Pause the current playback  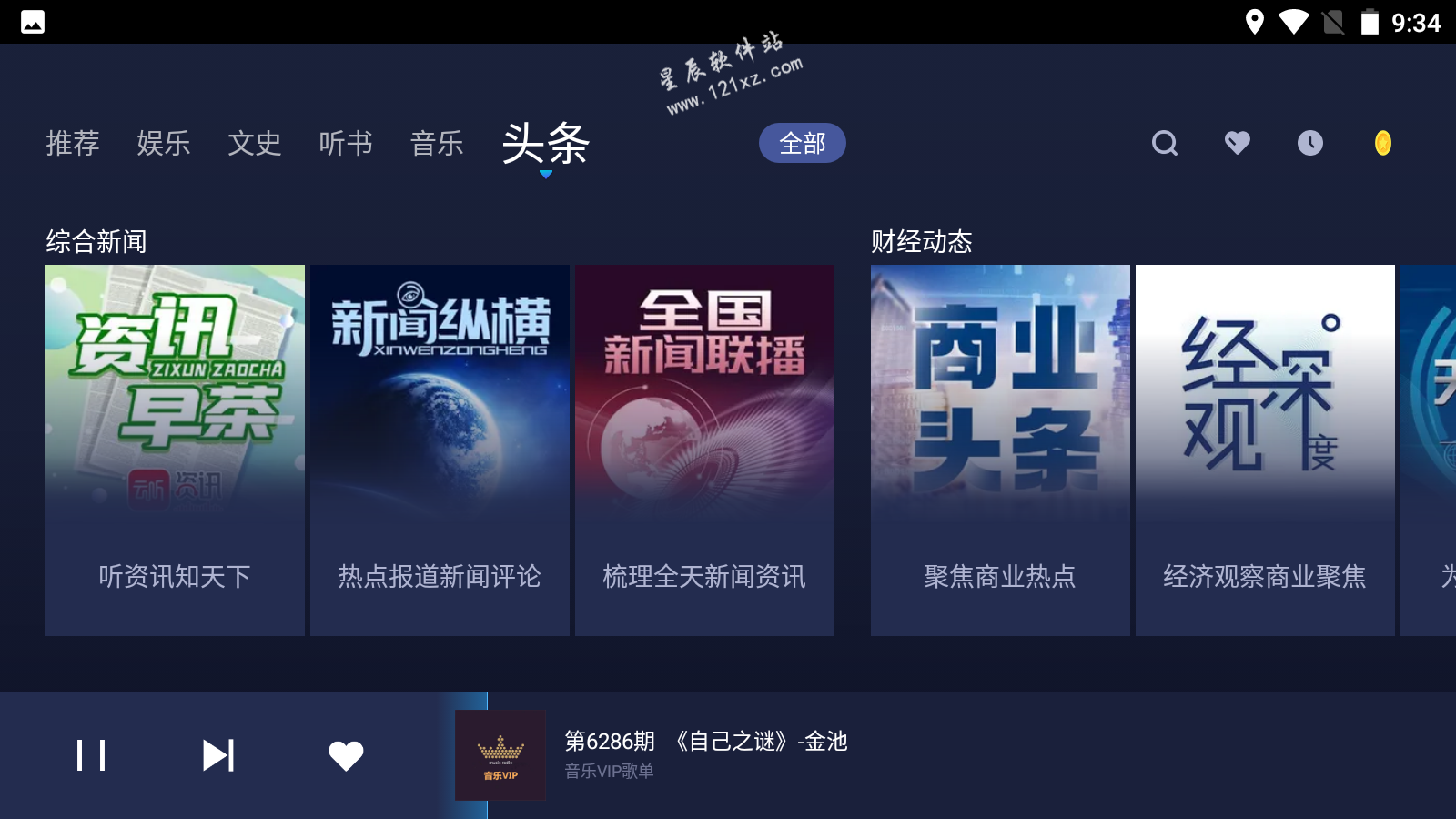91,755
